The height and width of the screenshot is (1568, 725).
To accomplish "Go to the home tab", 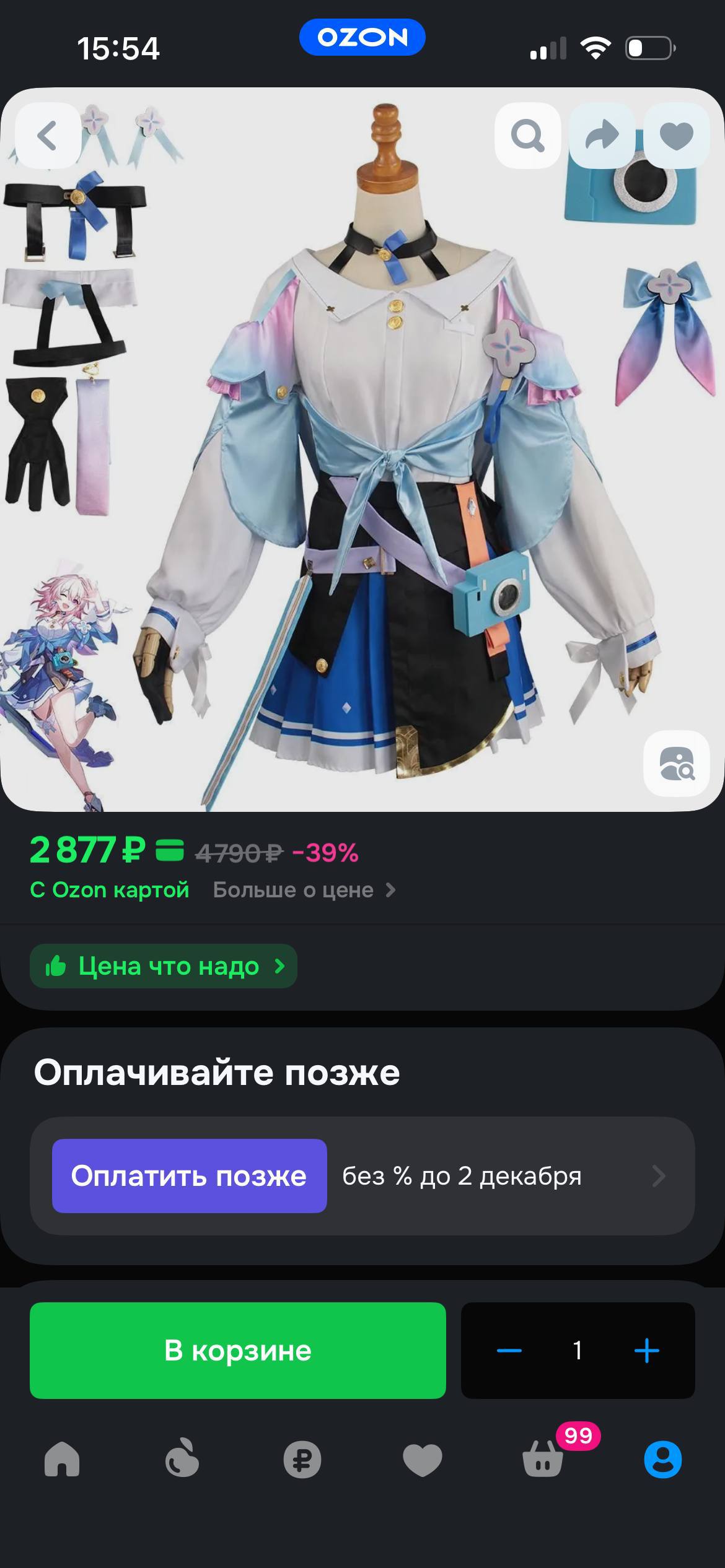I will 62,1460.
